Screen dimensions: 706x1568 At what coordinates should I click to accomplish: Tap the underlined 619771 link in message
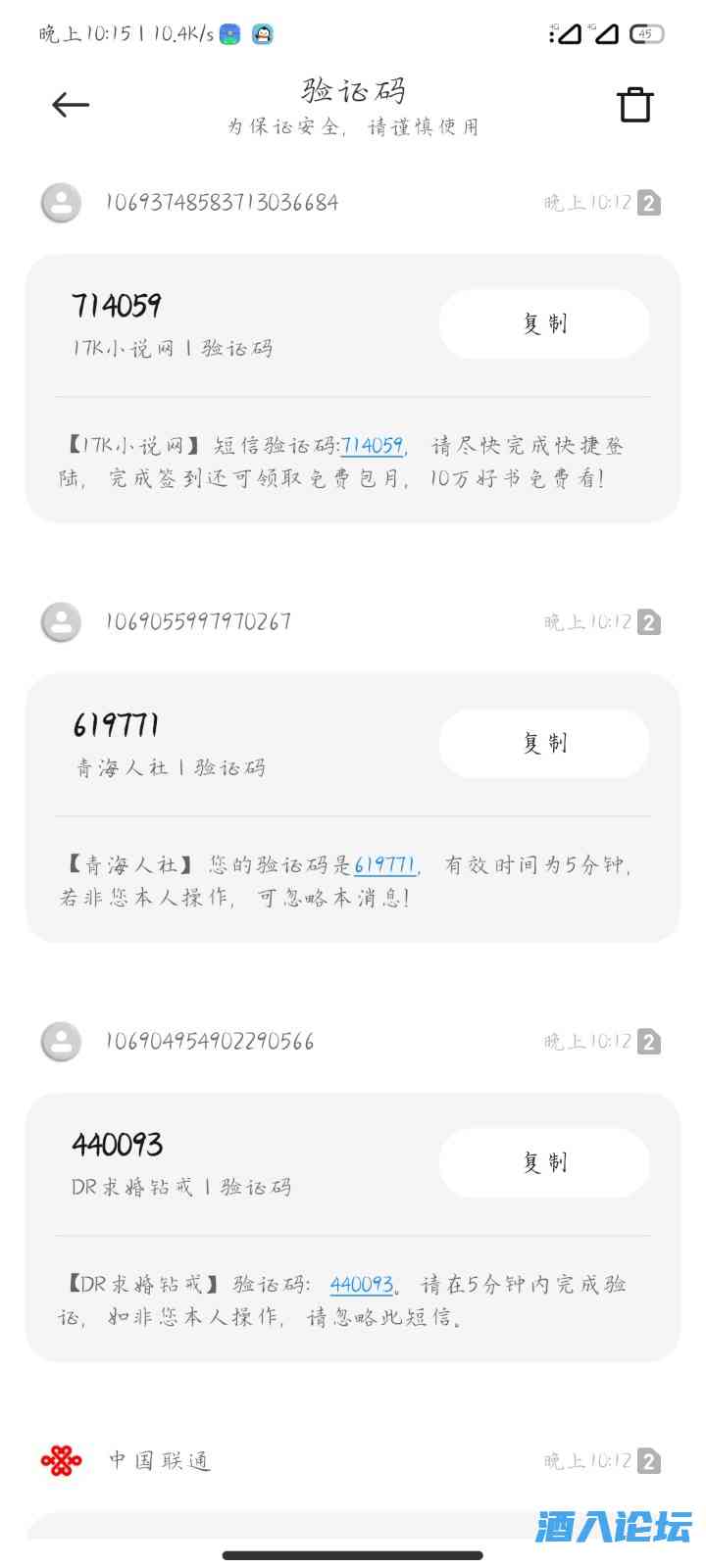point(385,865)
